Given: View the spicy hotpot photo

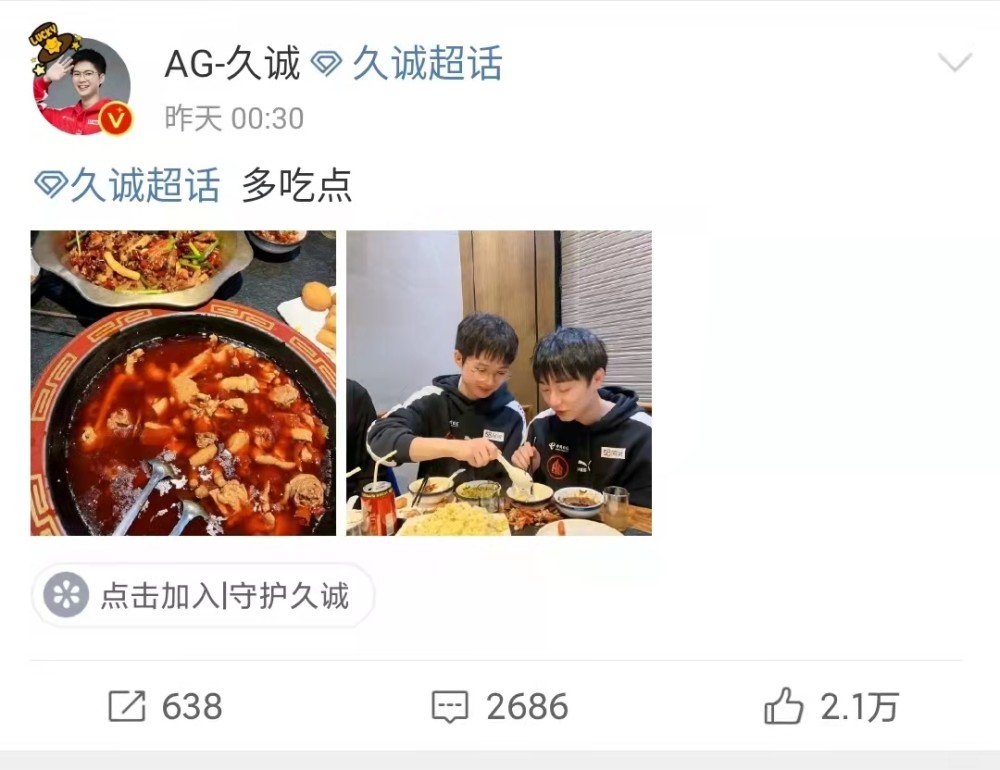Looking at the screenshot, I should tap(183, 383).
